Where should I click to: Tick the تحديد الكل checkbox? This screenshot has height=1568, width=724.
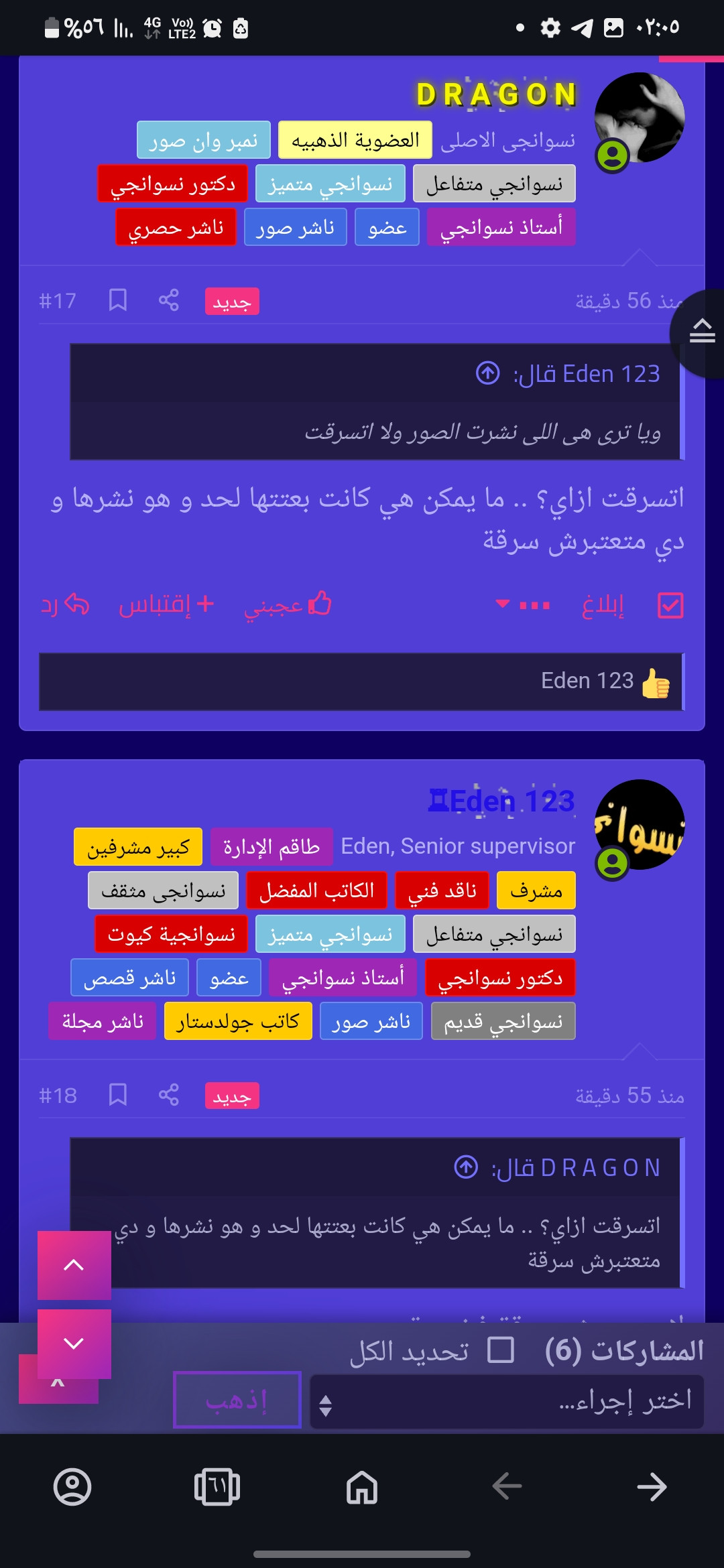click(x=500, y=1350)
